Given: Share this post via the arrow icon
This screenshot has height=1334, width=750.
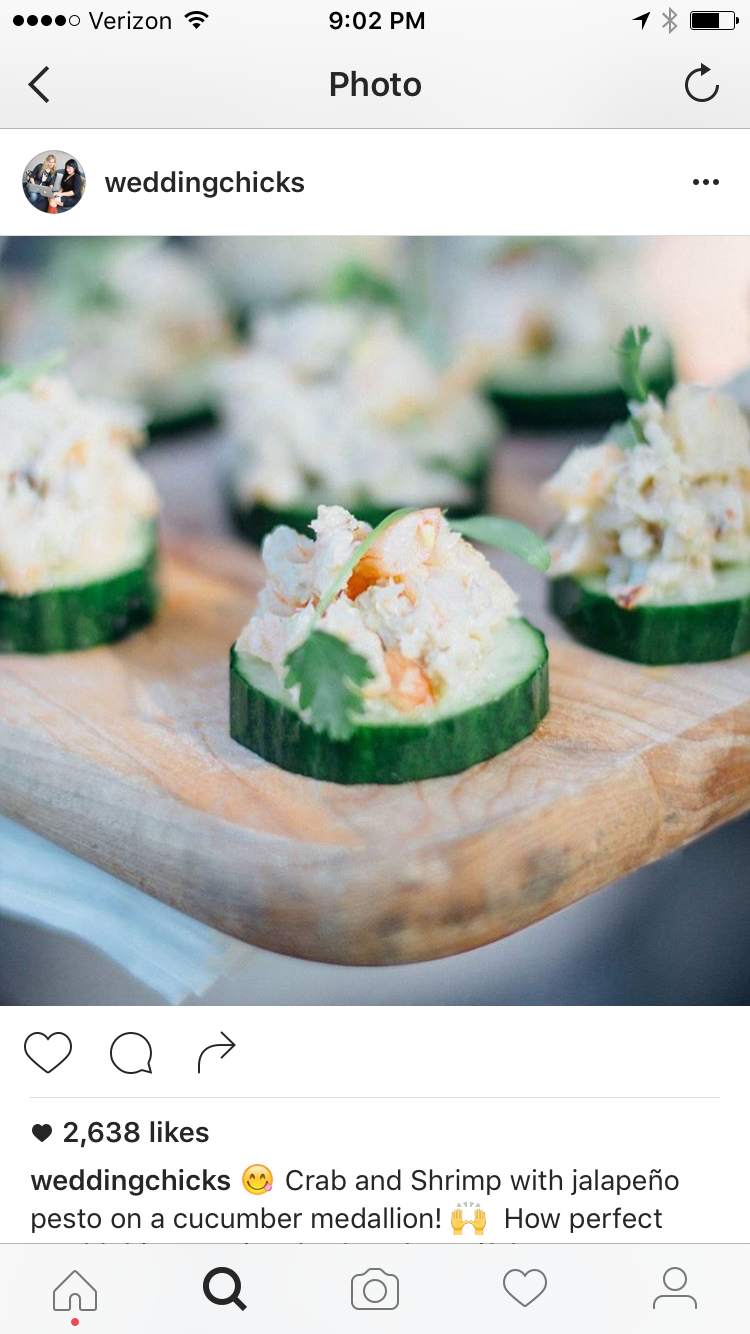Looking at the screenshot, I should [x=216, y=1053].
